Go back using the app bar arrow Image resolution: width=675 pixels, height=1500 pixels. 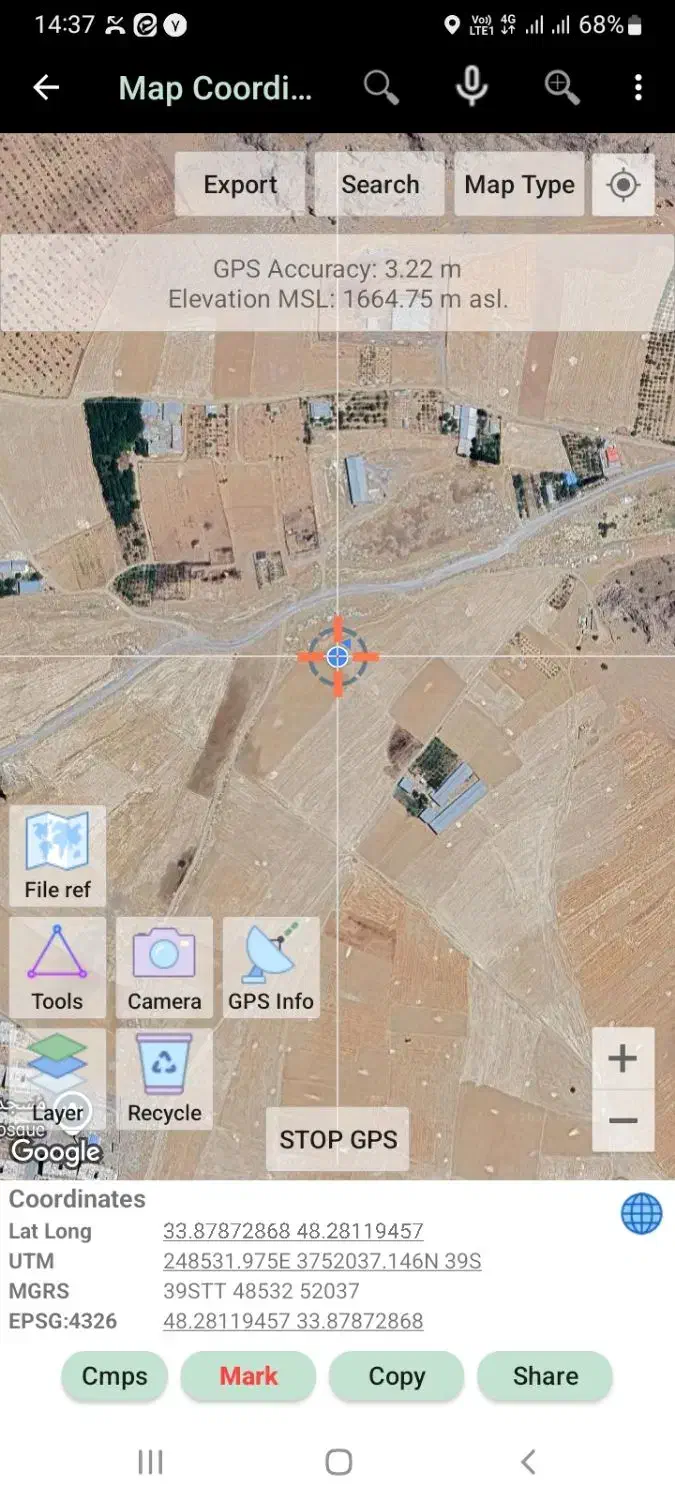click(x=46, y=88)
